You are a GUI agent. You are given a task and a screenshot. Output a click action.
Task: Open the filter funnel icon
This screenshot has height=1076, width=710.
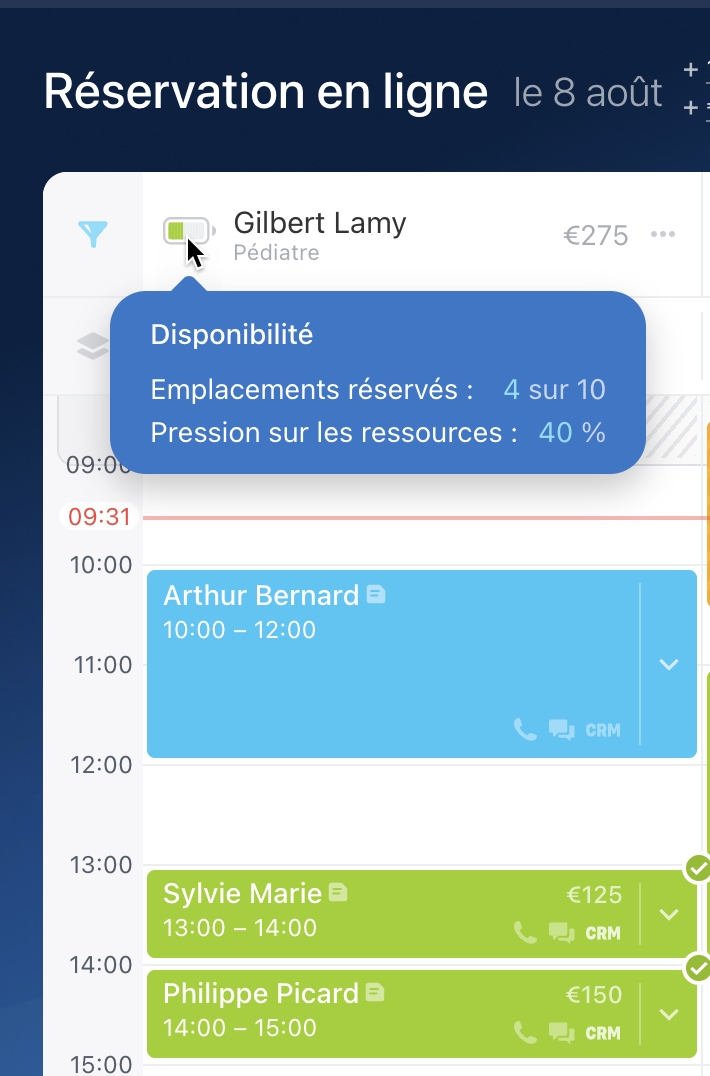tap(92, 234)
